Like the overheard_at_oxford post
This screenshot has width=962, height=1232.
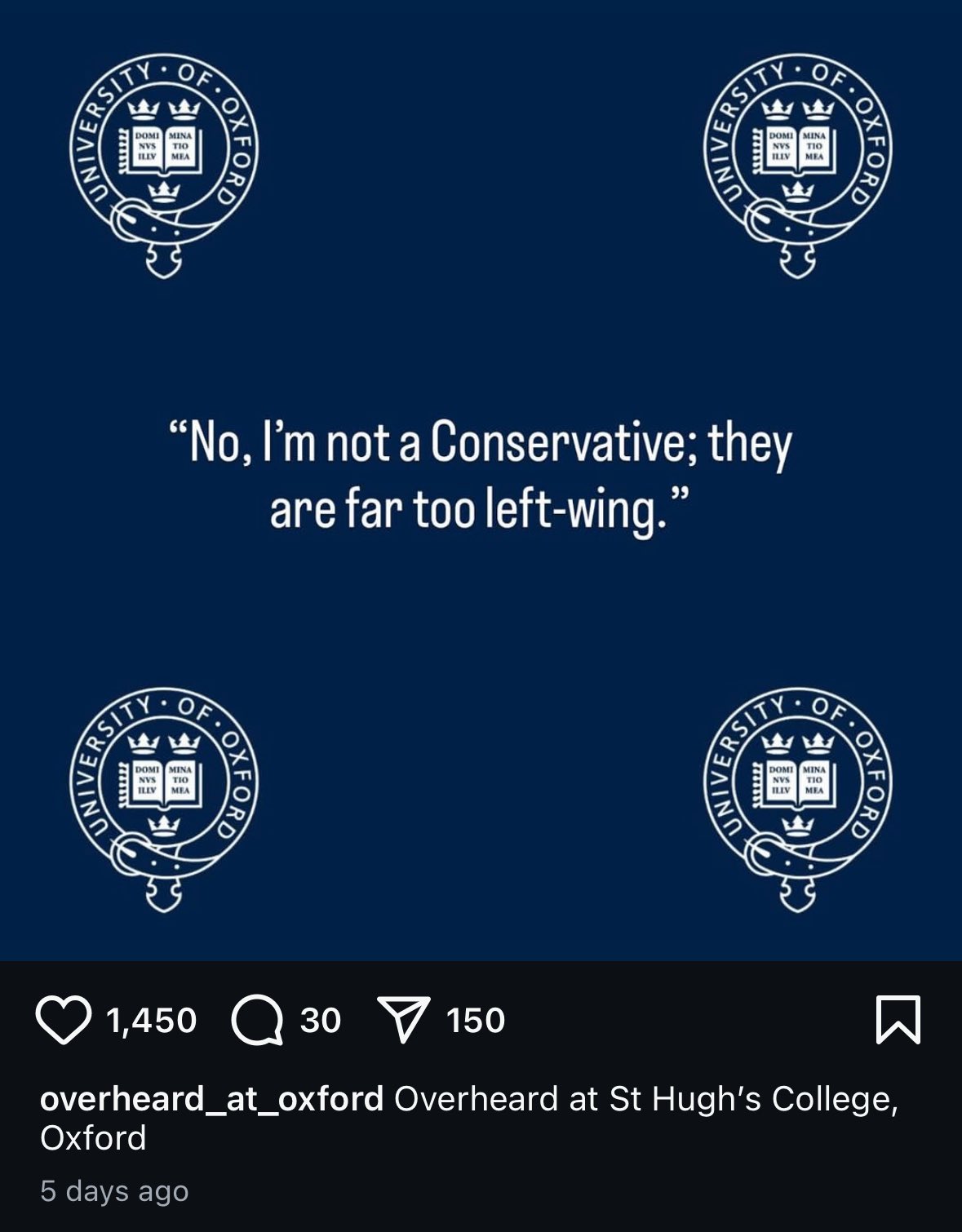click(x=63, y=1020)
